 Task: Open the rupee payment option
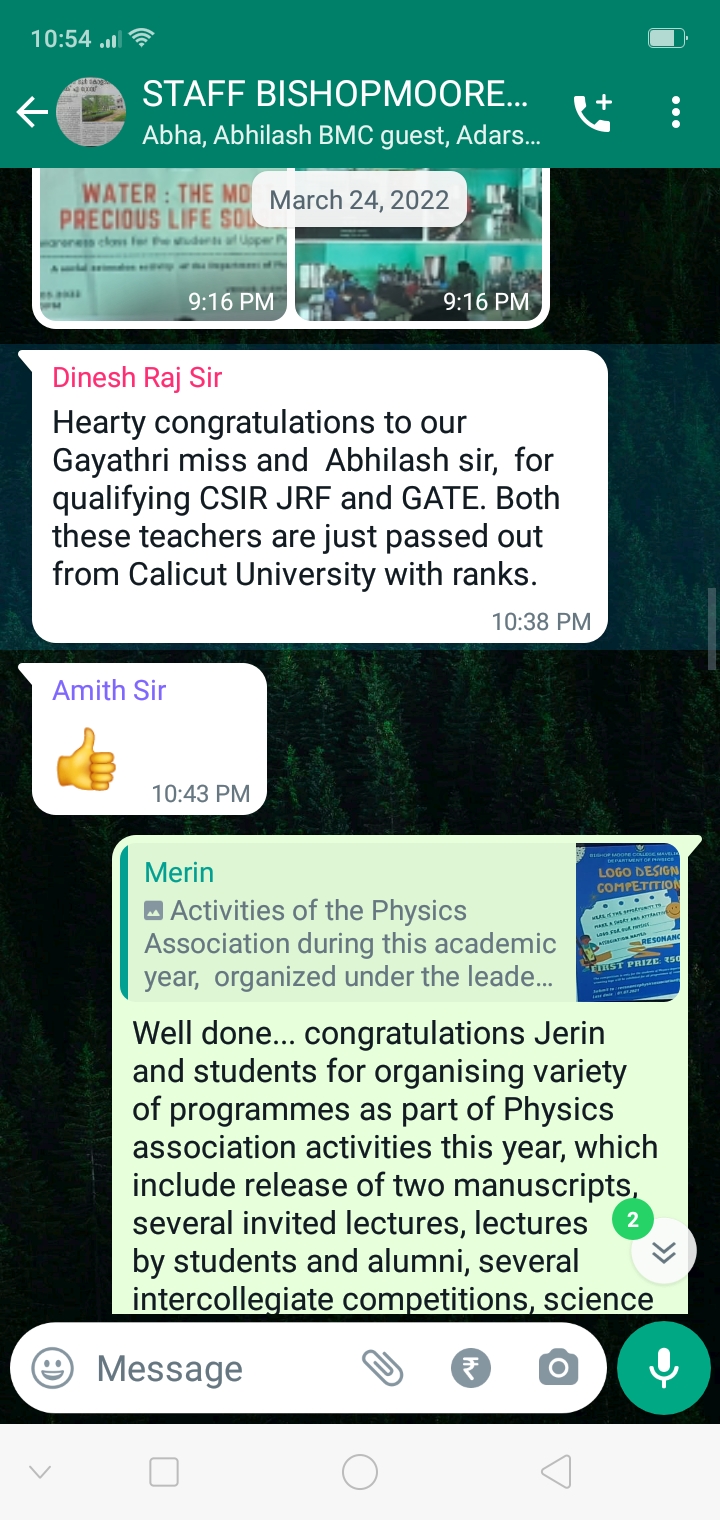pyautogui.click(x=471, y=1367)
